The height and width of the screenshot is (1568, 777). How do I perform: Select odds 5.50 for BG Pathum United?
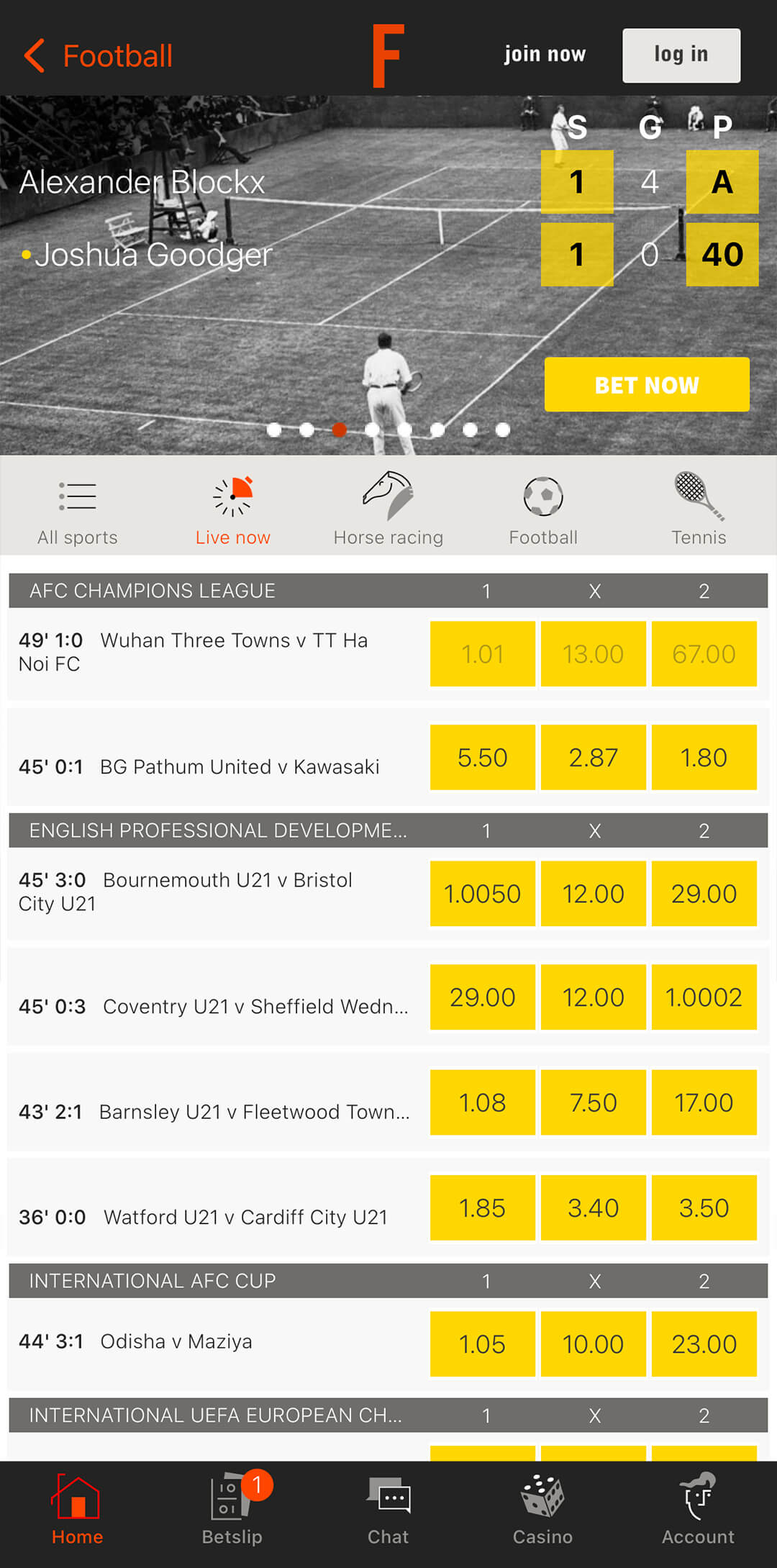(x=483, y=757)
